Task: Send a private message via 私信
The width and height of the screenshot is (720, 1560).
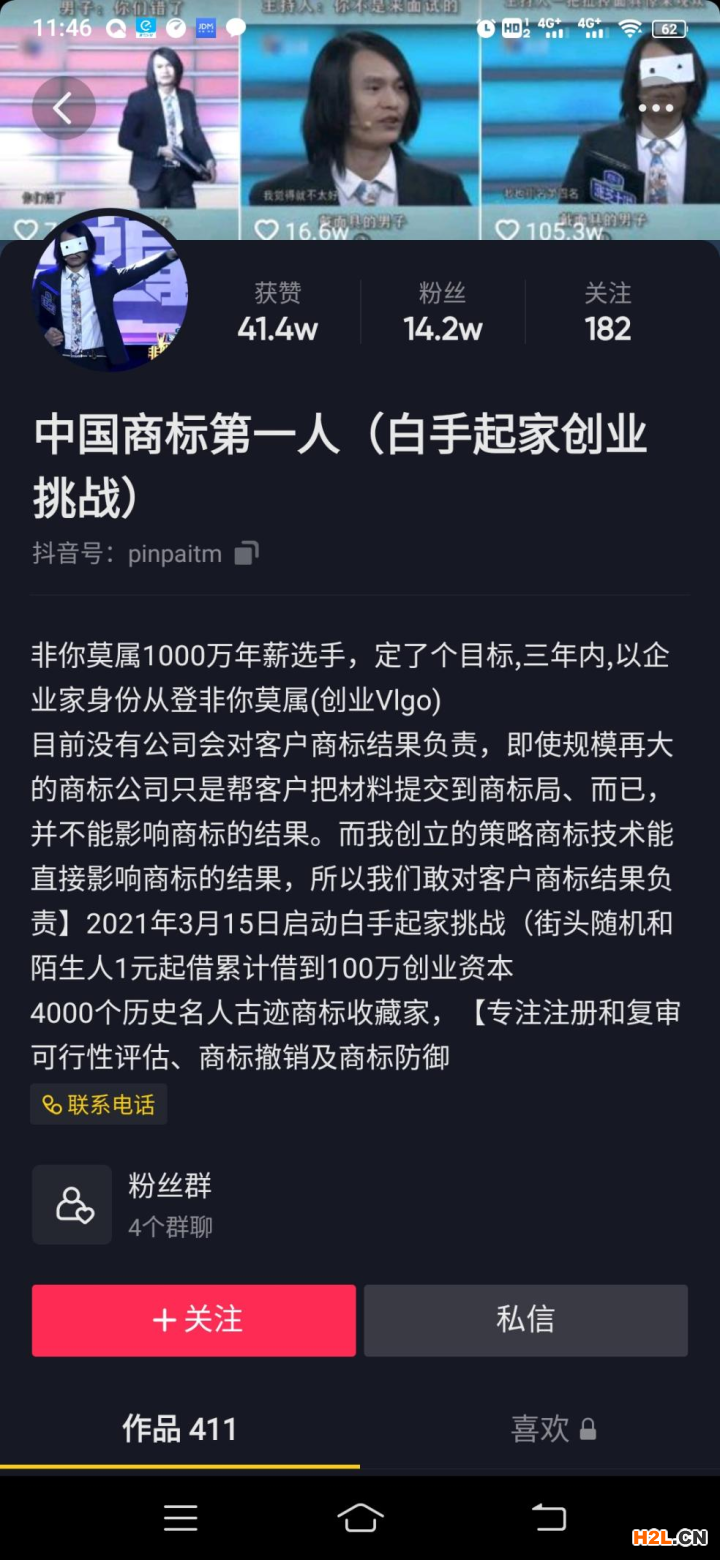Action: [x=525, y=1320]
